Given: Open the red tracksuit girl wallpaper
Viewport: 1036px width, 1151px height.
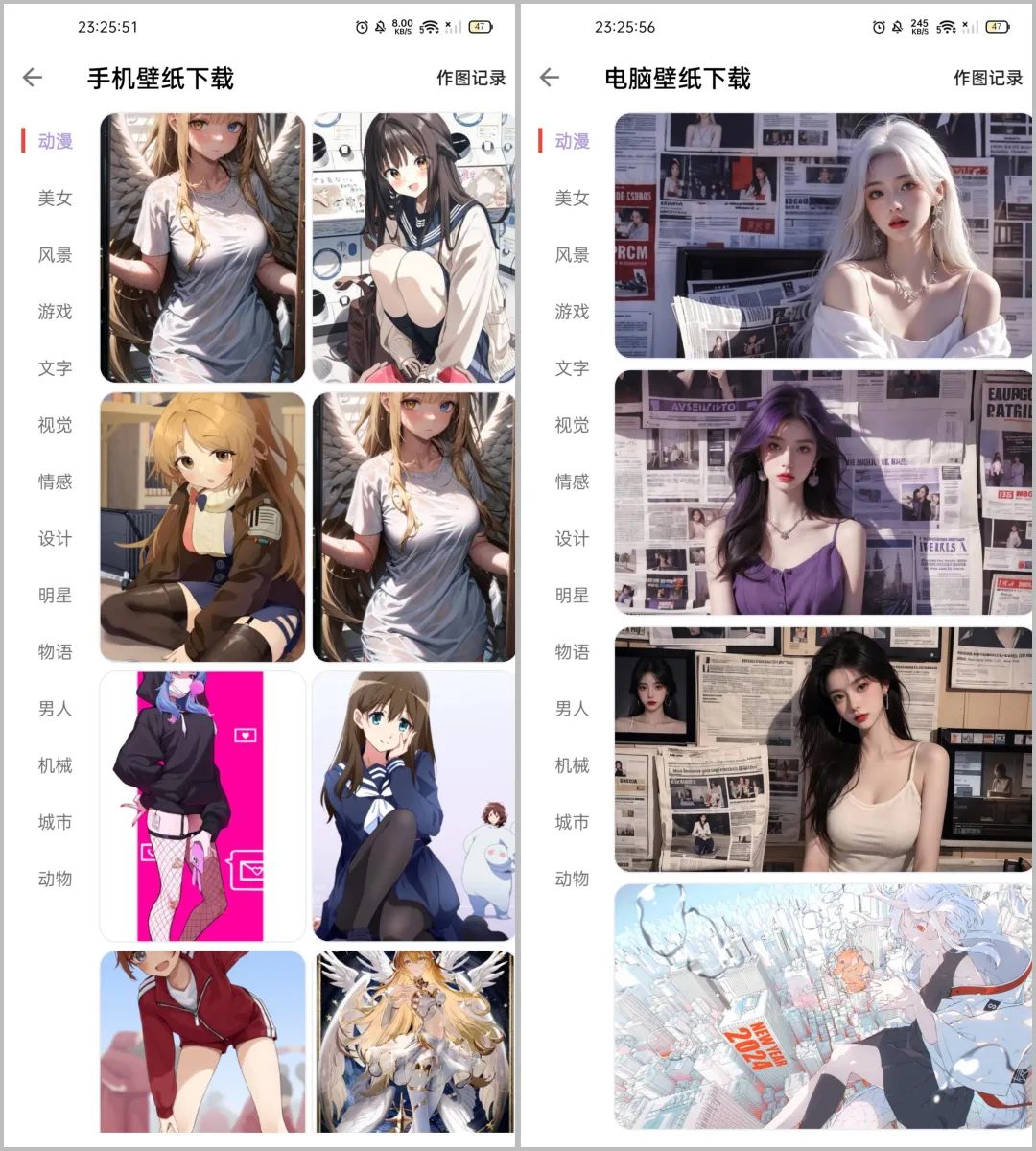Looking at the screenshot, I should (202, 1041).
